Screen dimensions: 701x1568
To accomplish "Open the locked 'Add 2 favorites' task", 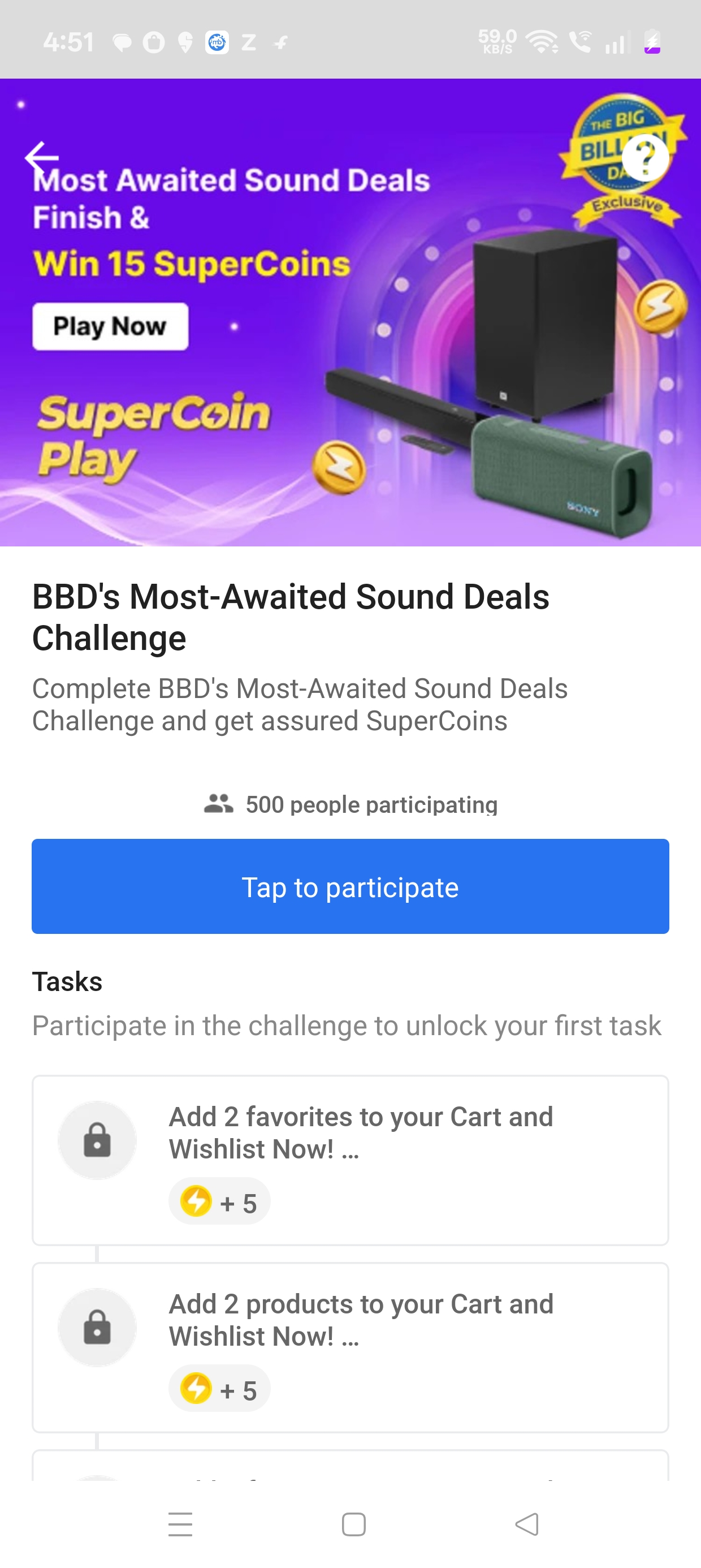I will [350, 1160].
